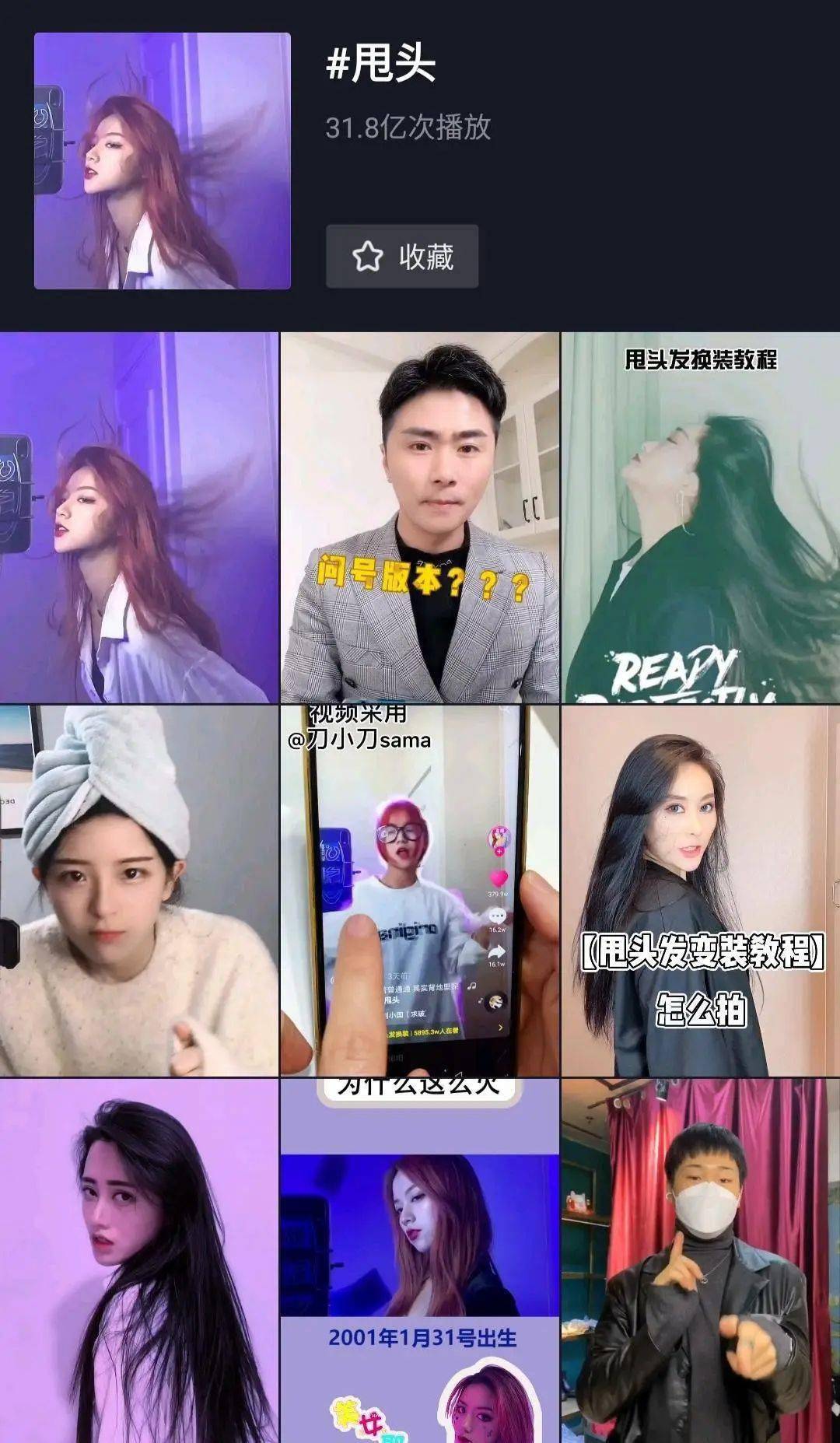The width and height of the screenshot is (840, 1443).
Task: Play the 甩头发换装教程 video
Action: 701,518
